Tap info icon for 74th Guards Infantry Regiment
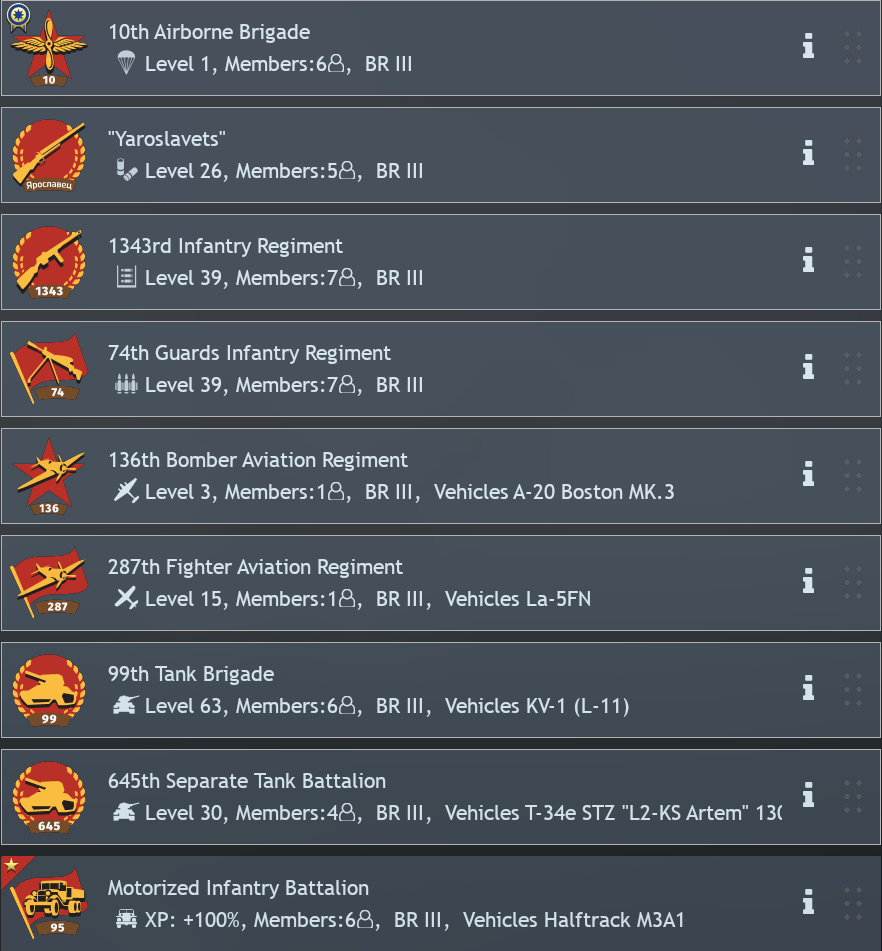Viewport: 882px width, 951px height. (808, 367)
